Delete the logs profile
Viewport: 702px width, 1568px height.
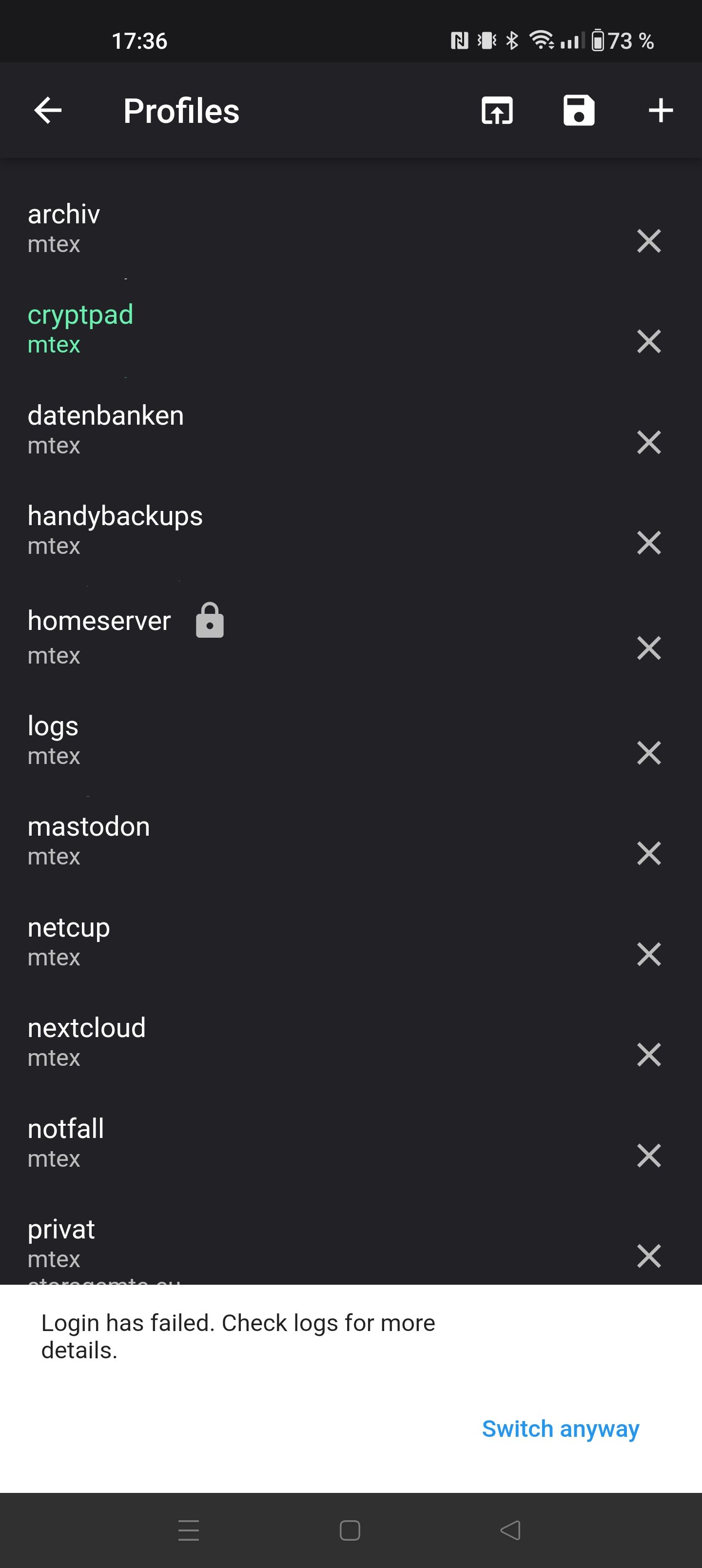(x=649, y=753)
